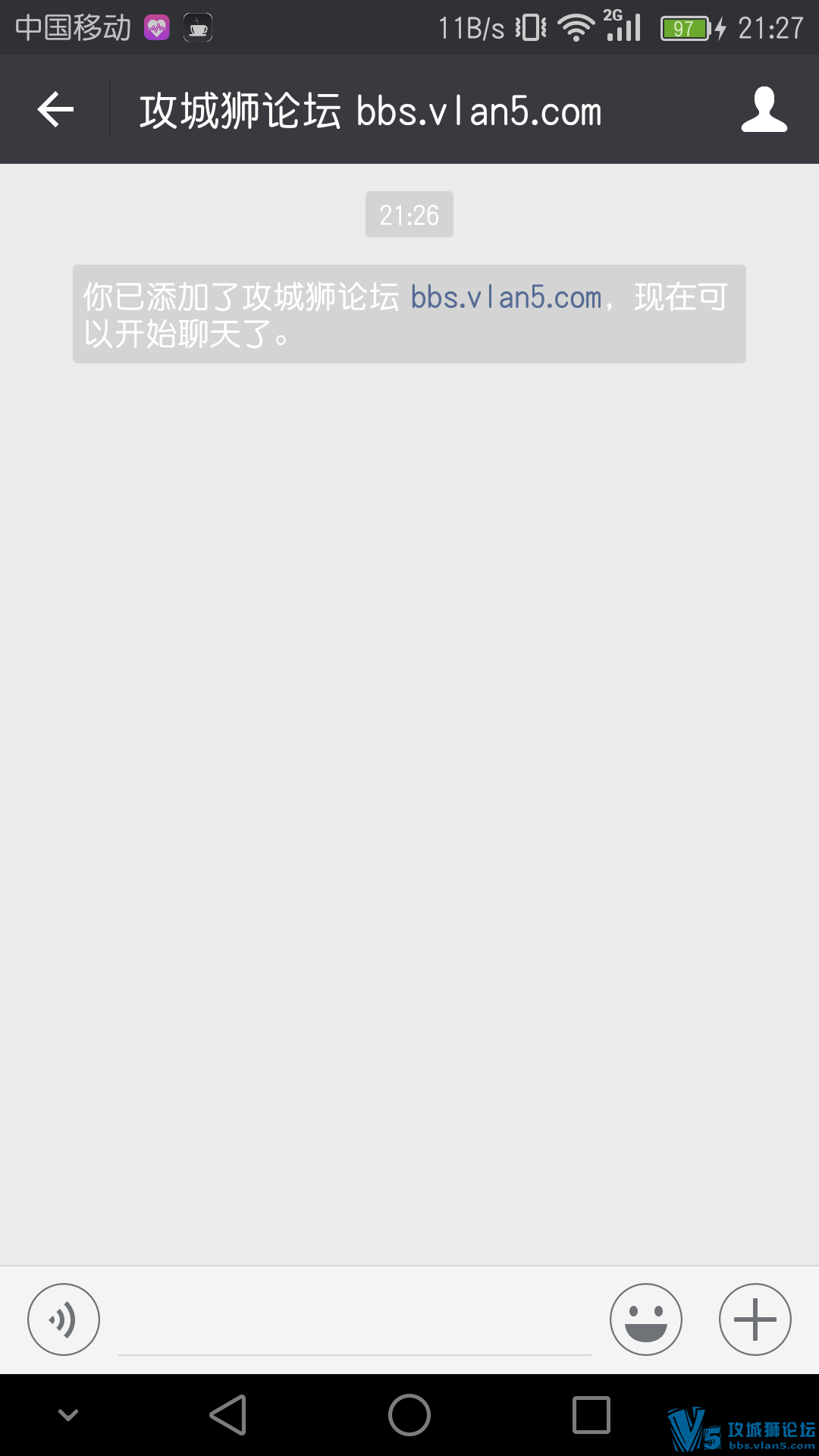Tap the 21:26 timestamp bubble
This screenshot has height=1456, width=819.
click(409, 214)
